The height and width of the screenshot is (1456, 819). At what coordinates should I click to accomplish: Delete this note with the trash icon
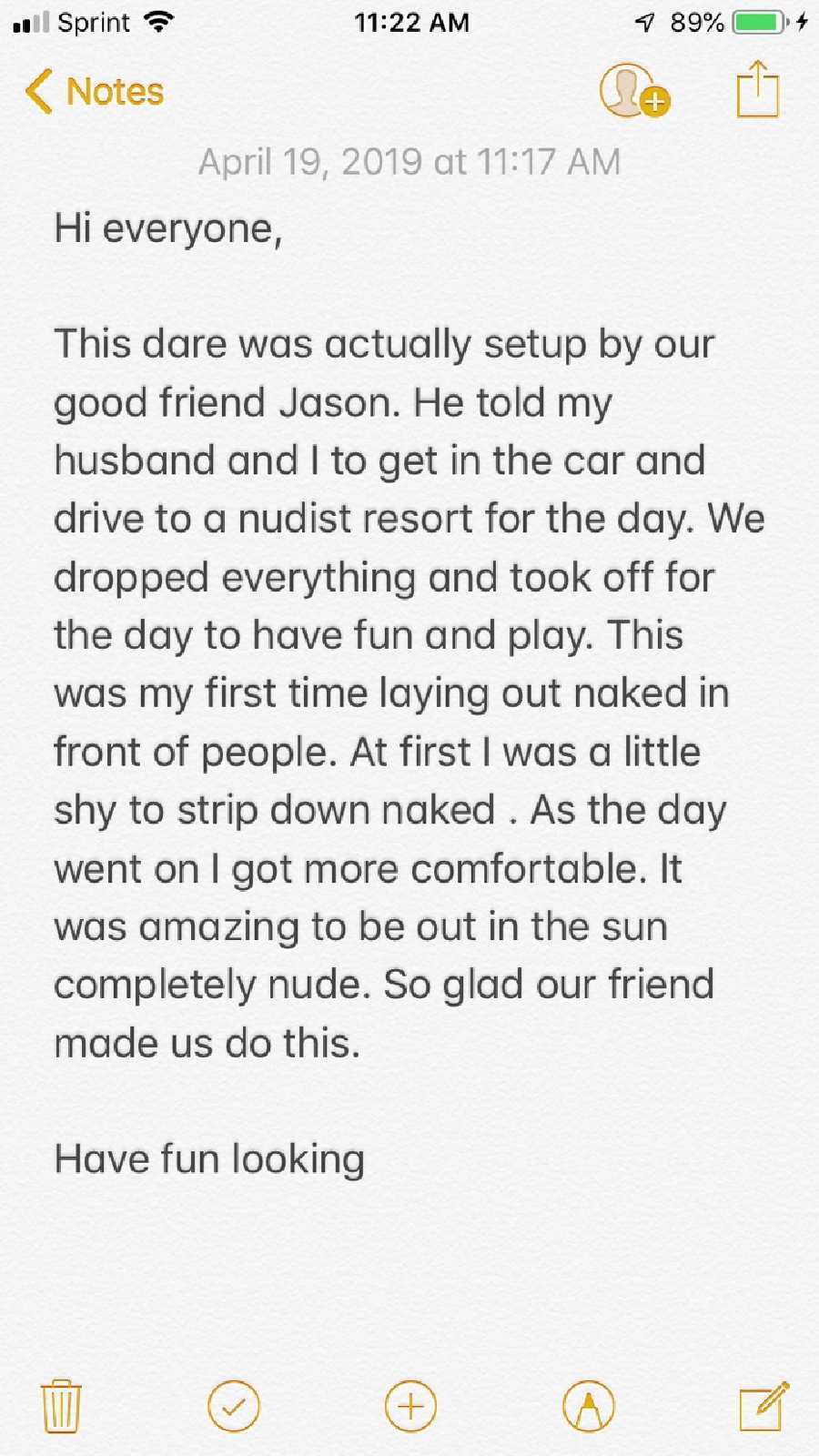pyautogui.click(x=61, y=1406)
